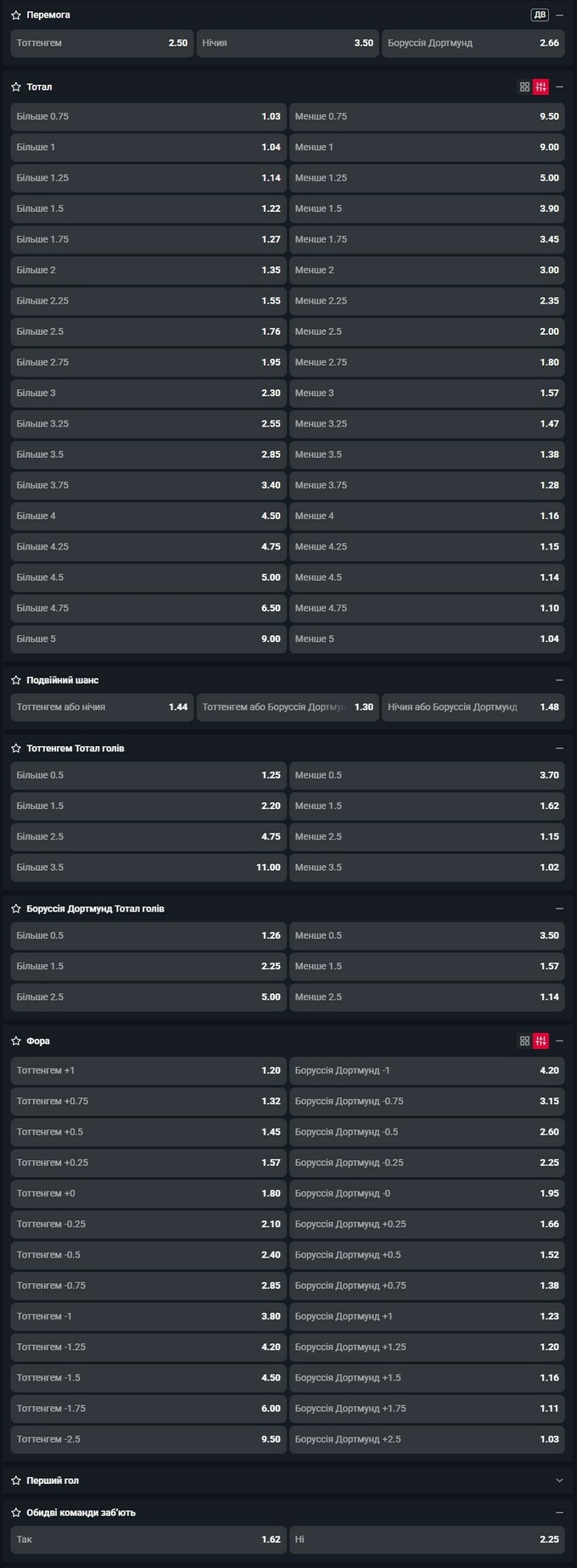
Task: Bet Тоттенгем Більше 3.5 goals at 11.00
Action: pyautogui.click(x=148, y=868)
